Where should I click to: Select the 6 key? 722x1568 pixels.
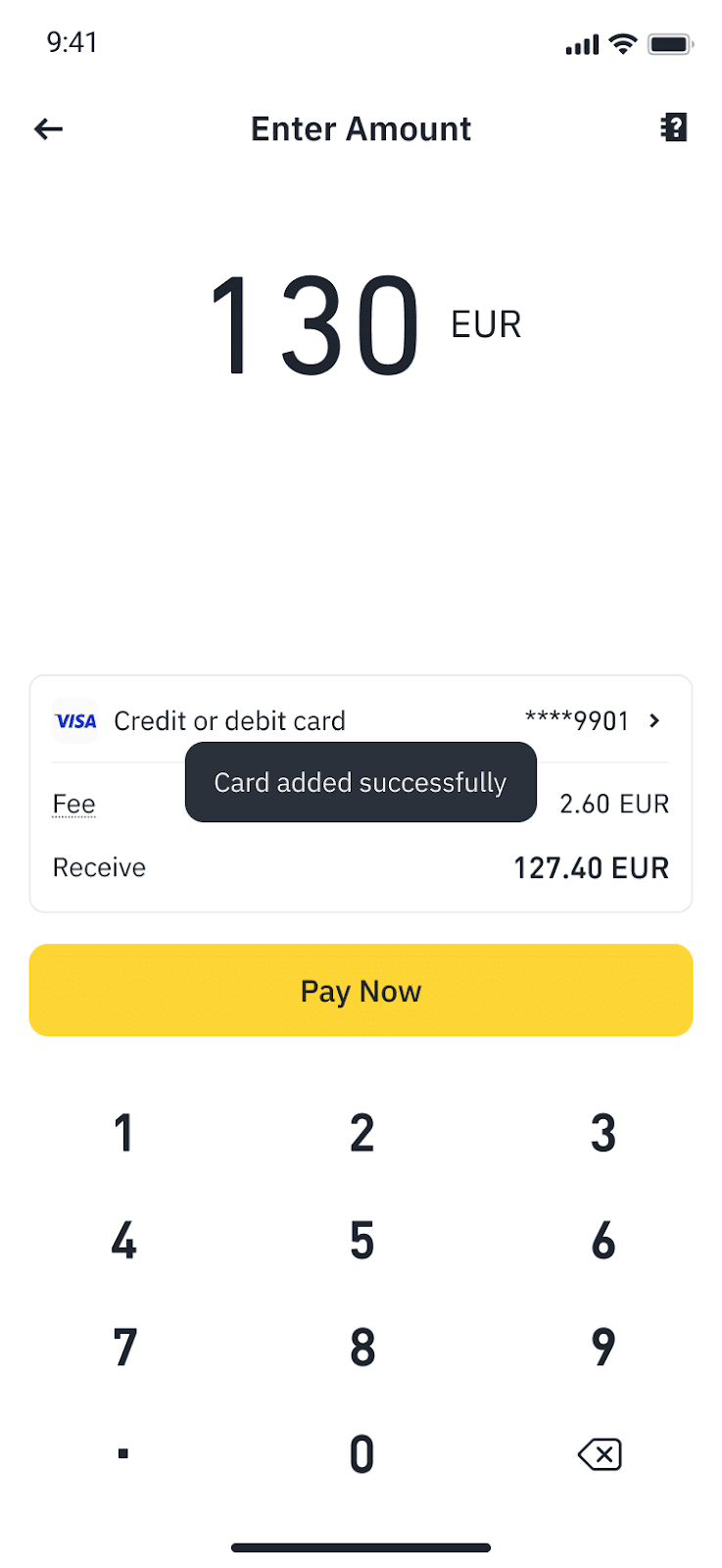click(602, 1241)
